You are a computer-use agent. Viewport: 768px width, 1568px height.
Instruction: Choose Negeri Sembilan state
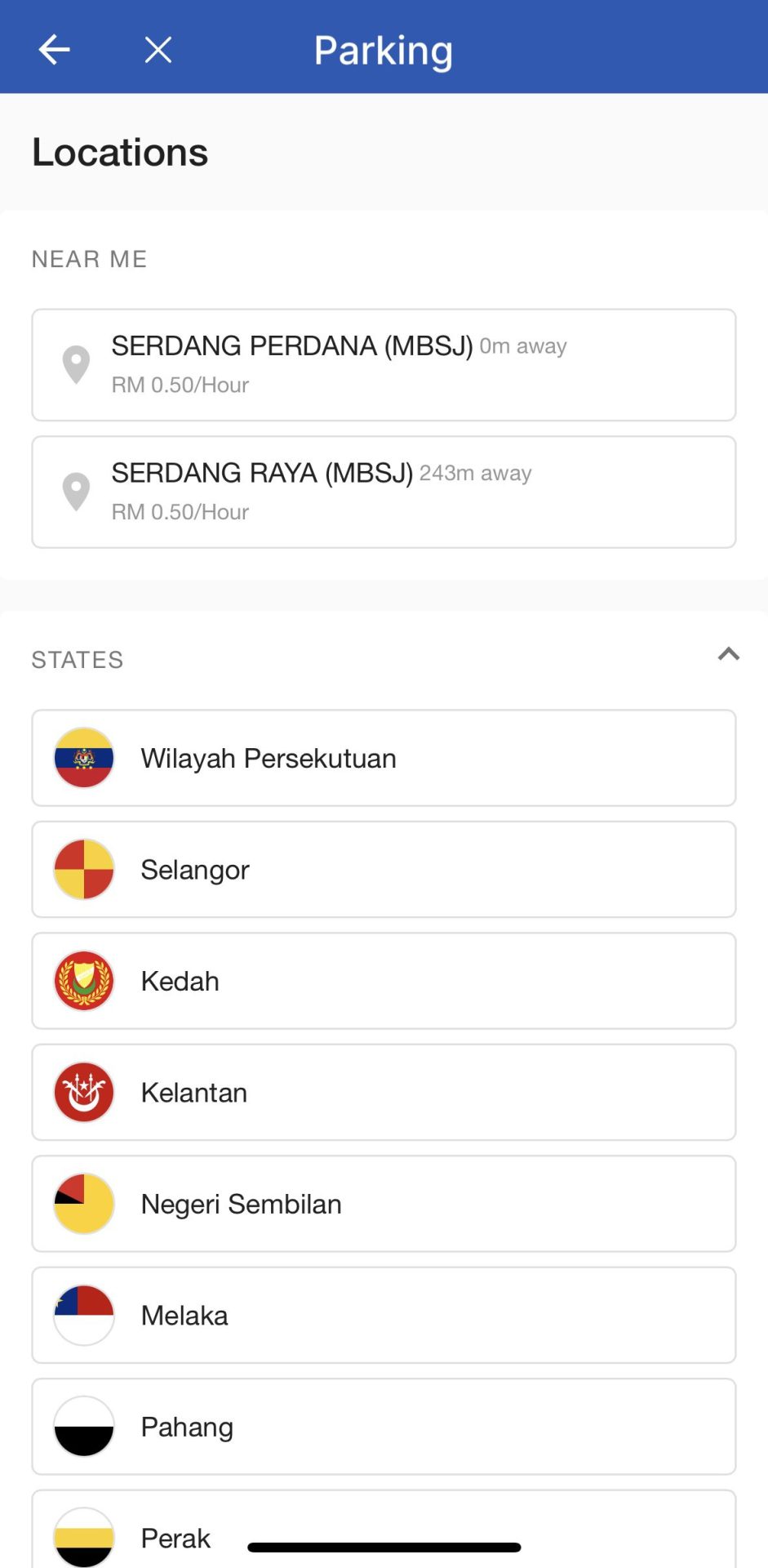click(x=384, y=1204)
